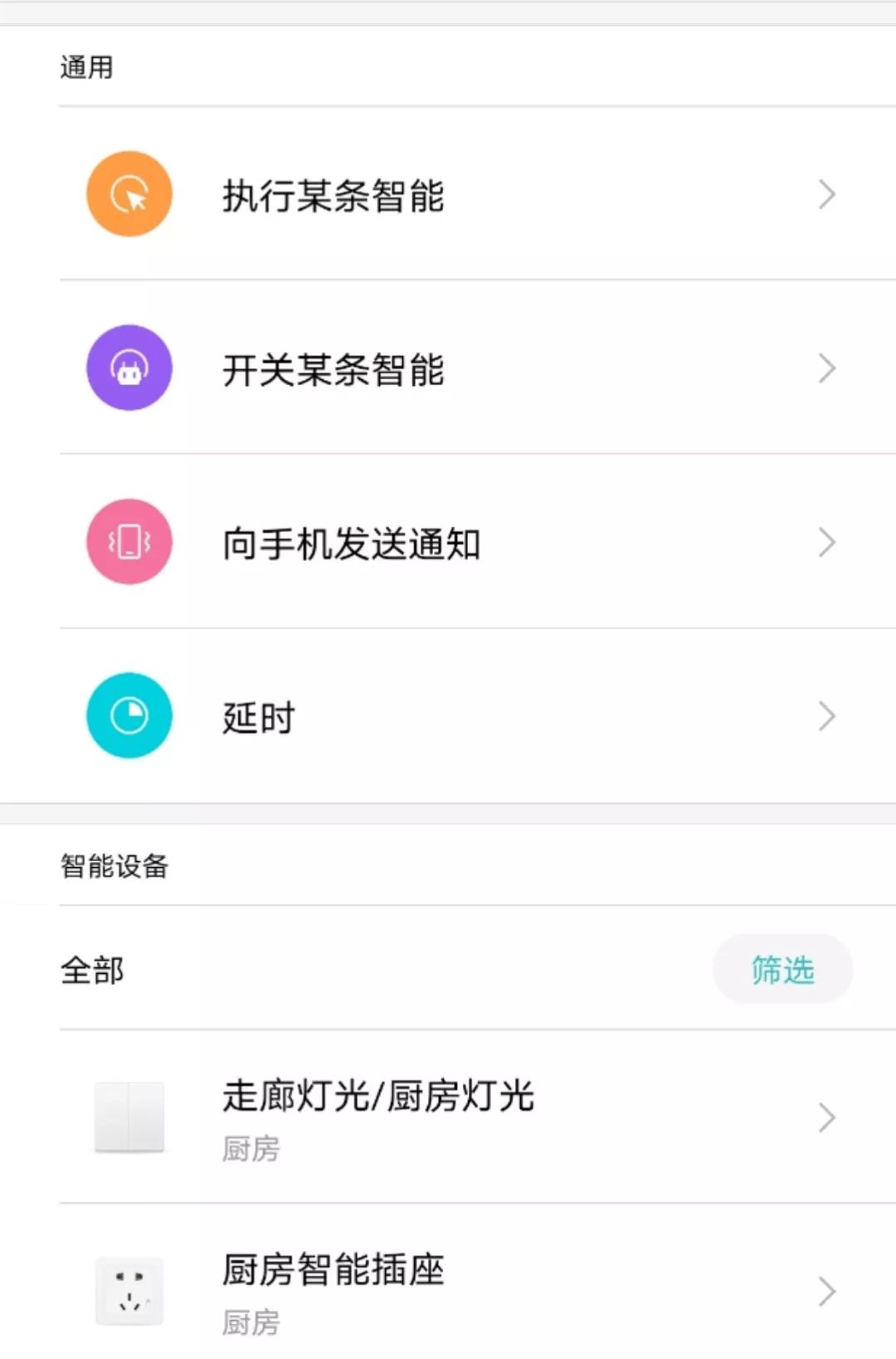Expand 开关某条智能 using the right arrow
The height and width of the screenshot is (1359, 896).
click(x=827, y=368)
